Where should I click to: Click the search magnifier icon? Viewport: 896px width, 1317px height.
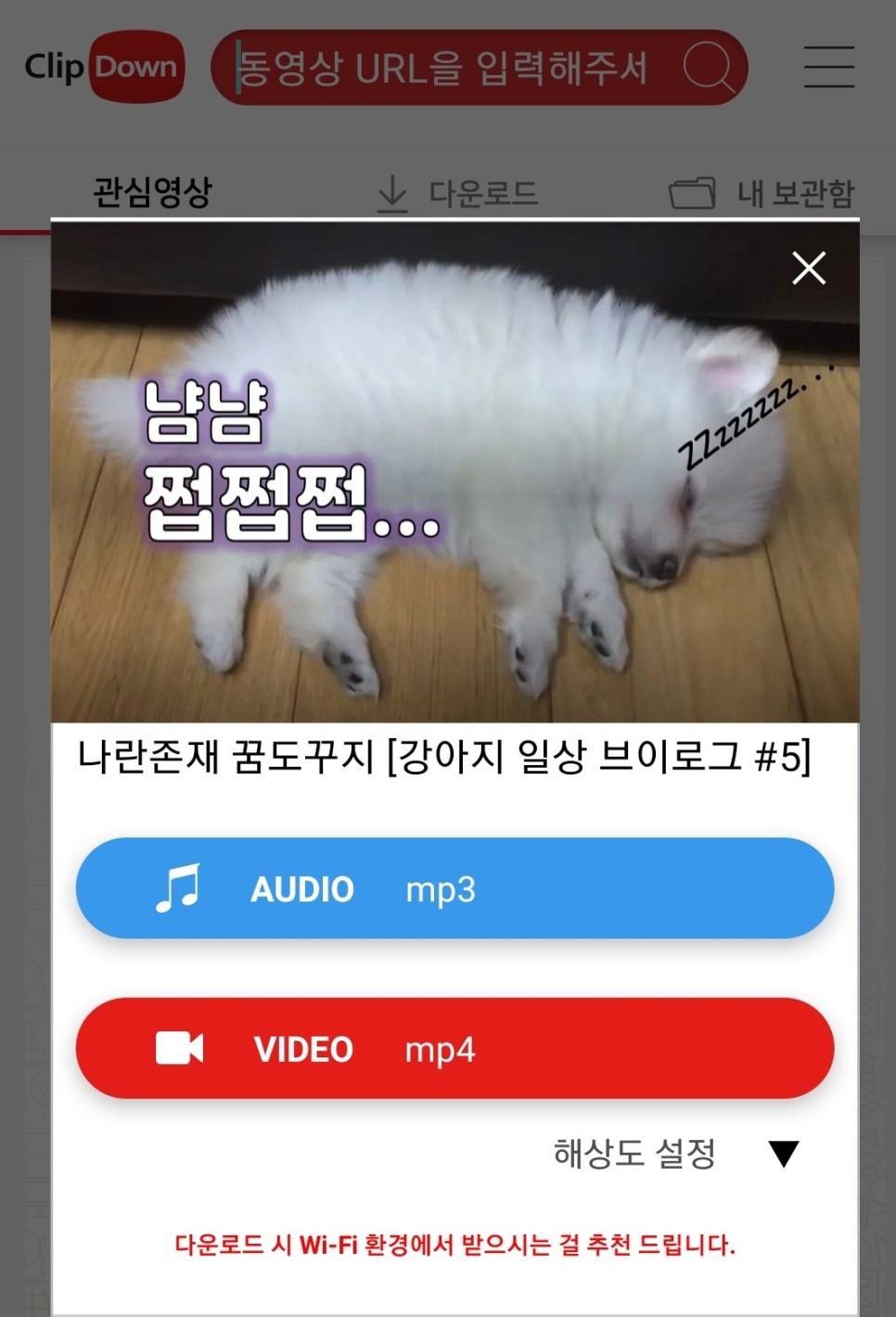pyautogui.click(x=708, y=67)
